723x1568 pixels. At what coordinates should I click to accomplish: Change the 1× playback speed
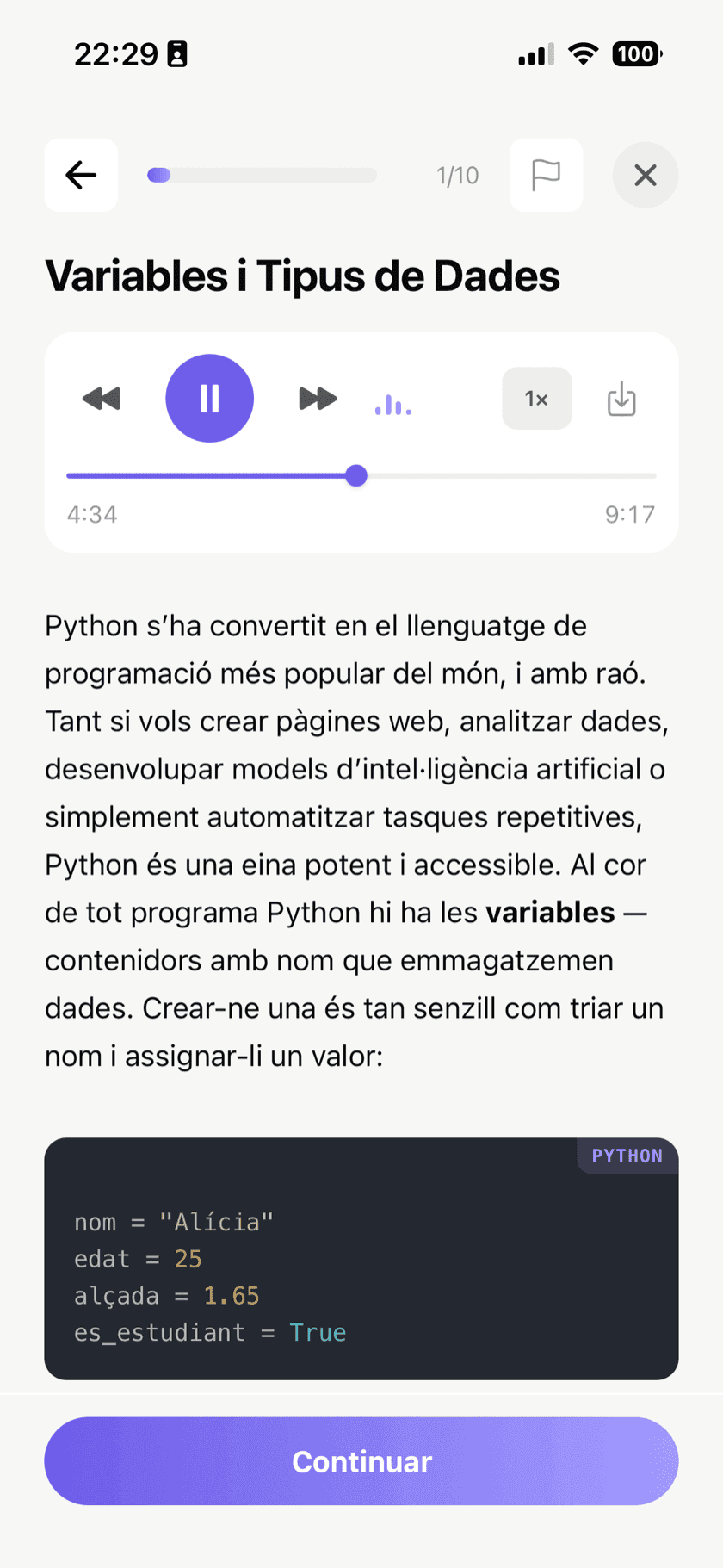click(x=536, y=399)
